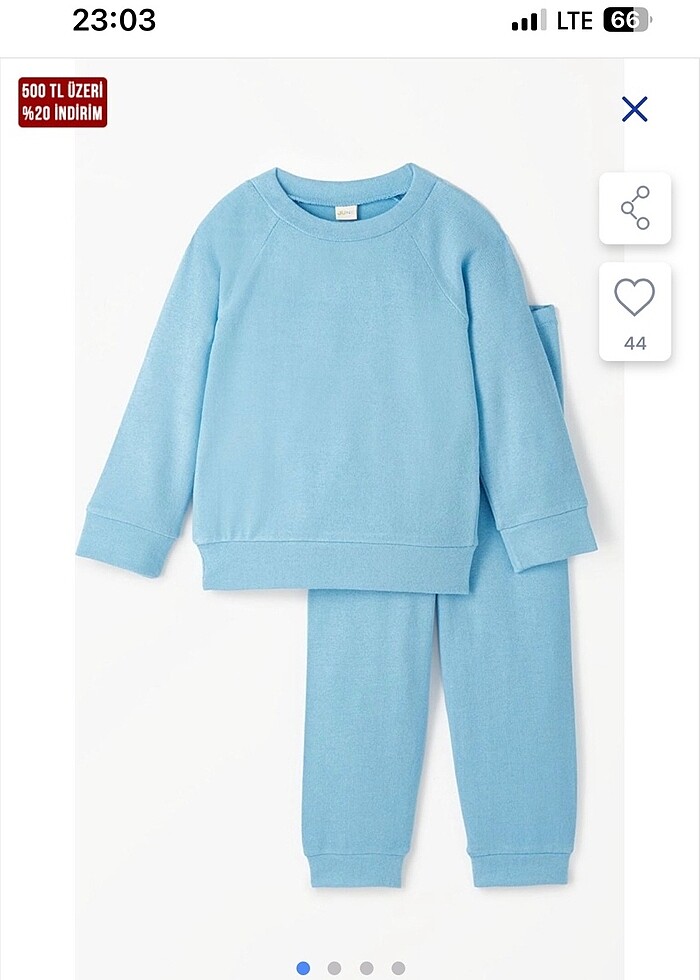Select the last photo indicator dot

(x=398, y=968)
